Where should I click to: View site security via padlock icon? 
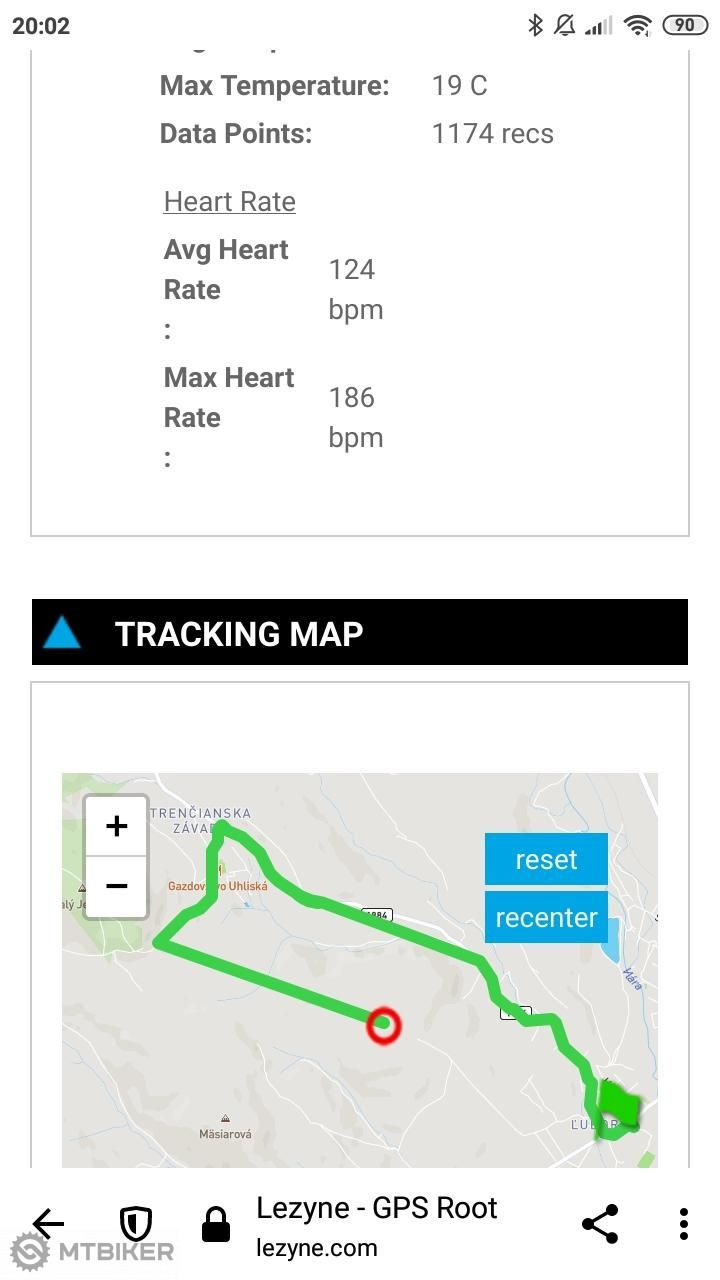(x=216, y=1224)
